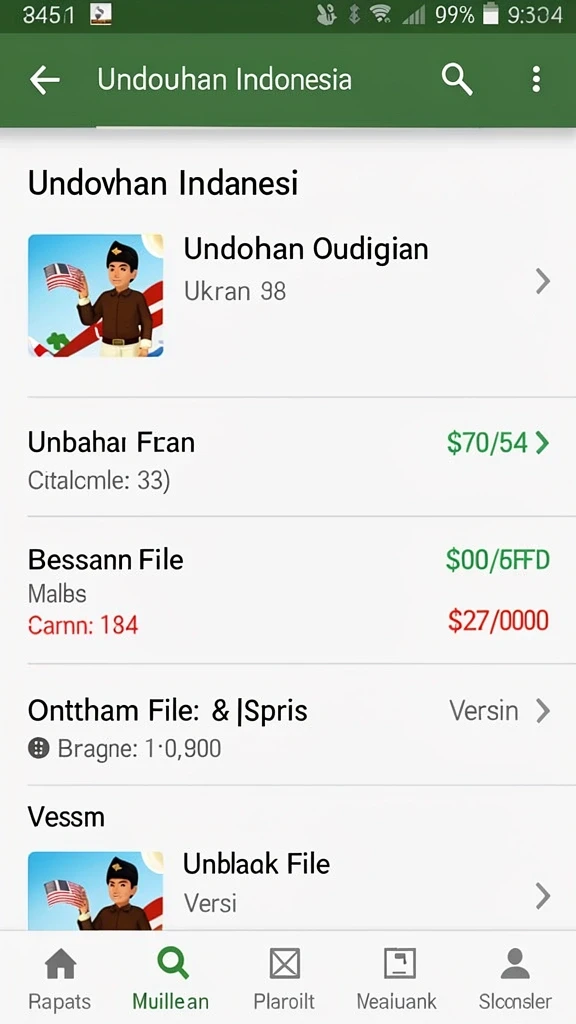Open the Unbahaı Fran row

[x=288, y=459]
